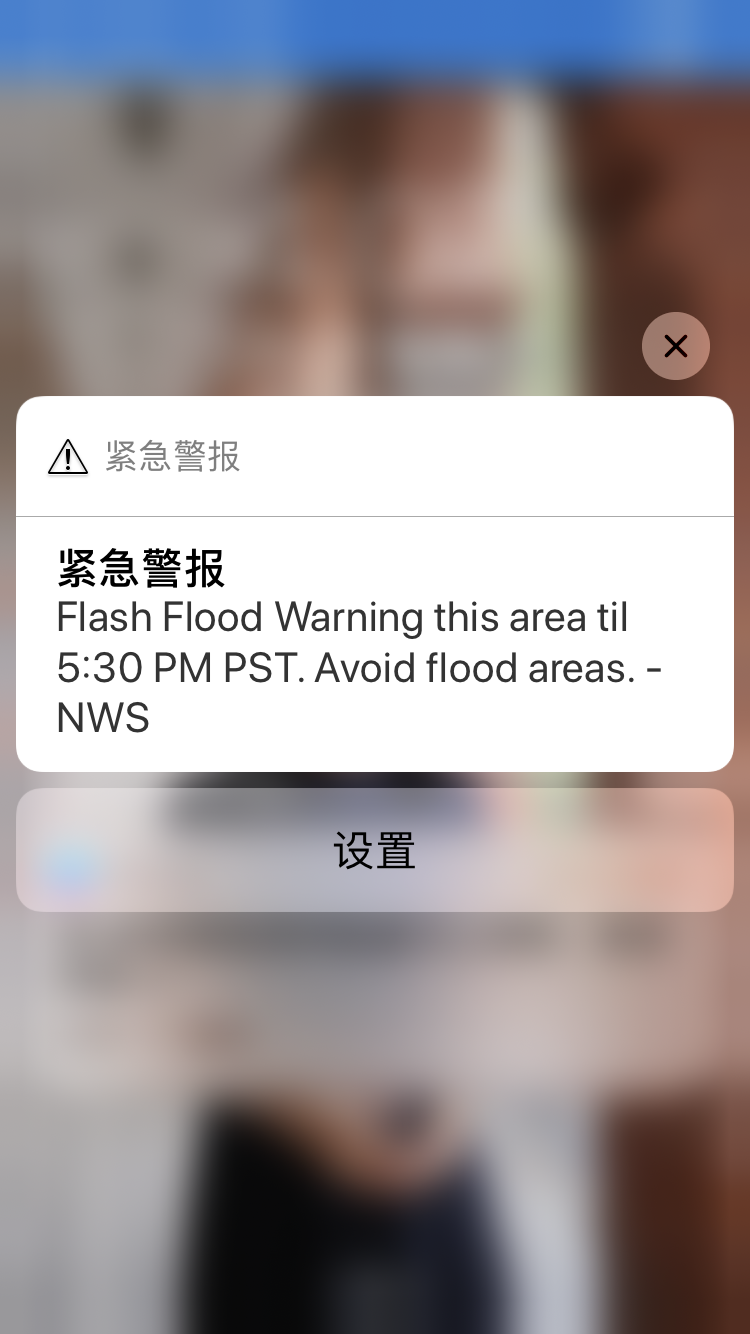Viewport: 750px width, 1334px height.
Task: Open 设置 for emergency alerts
Action: click(375, 850)
